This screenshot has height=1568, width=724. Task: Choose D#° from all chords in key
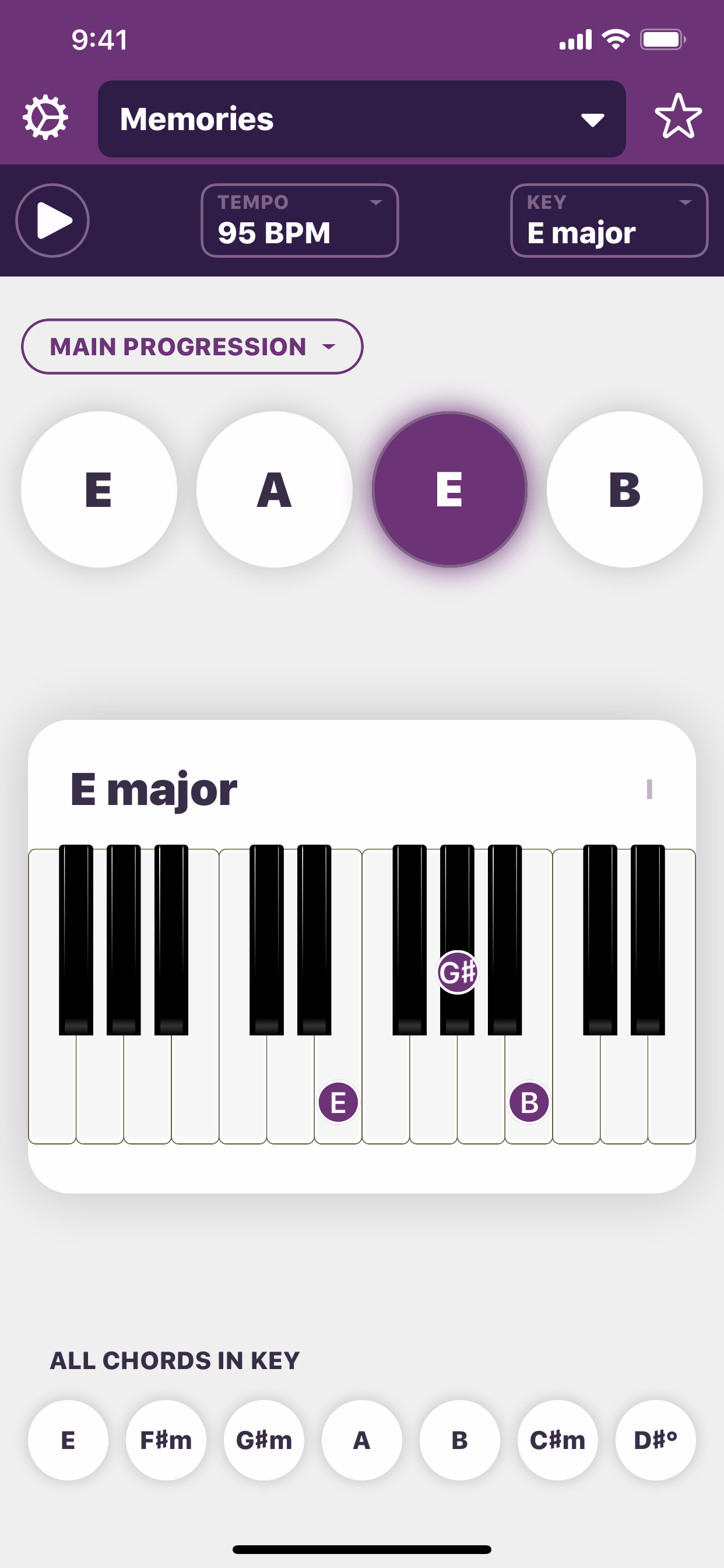pyautogui.click(x=655, y=1440)
